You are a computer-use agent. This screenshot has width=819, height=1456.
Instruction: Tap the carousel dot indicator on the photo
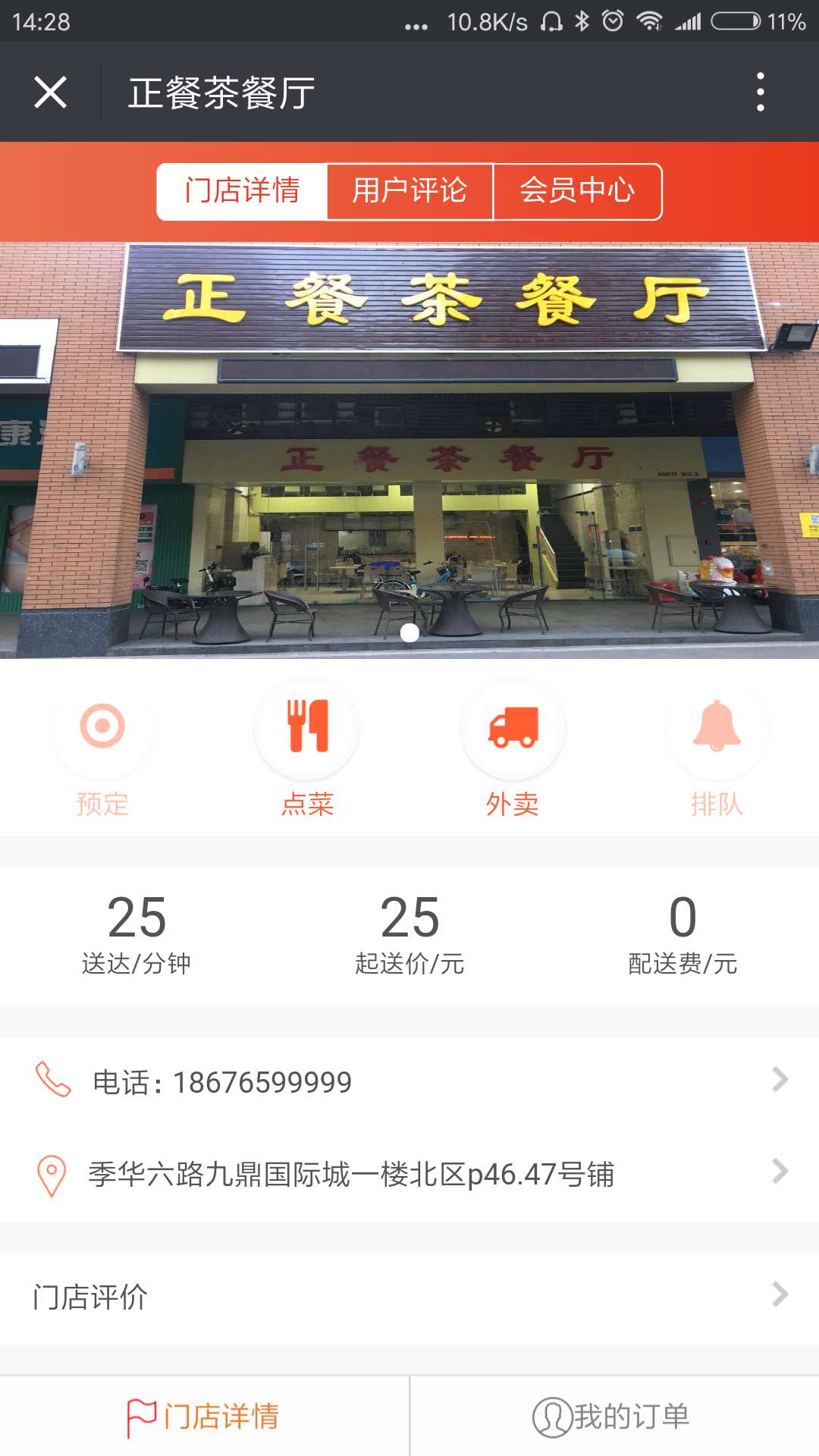pos(409,634)
